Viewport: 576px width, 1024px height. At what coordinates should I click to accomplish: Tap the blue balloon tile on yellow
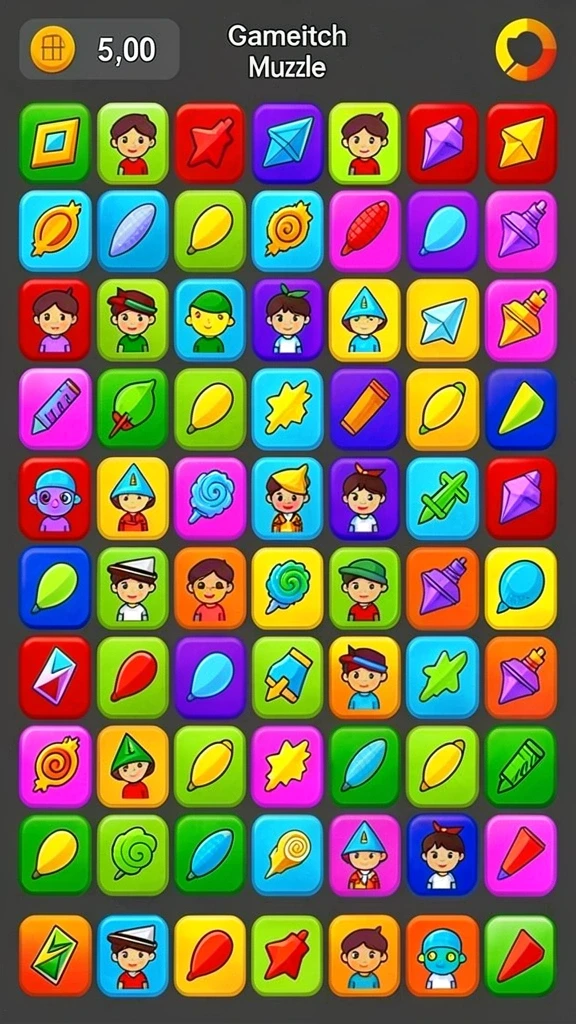521,588
